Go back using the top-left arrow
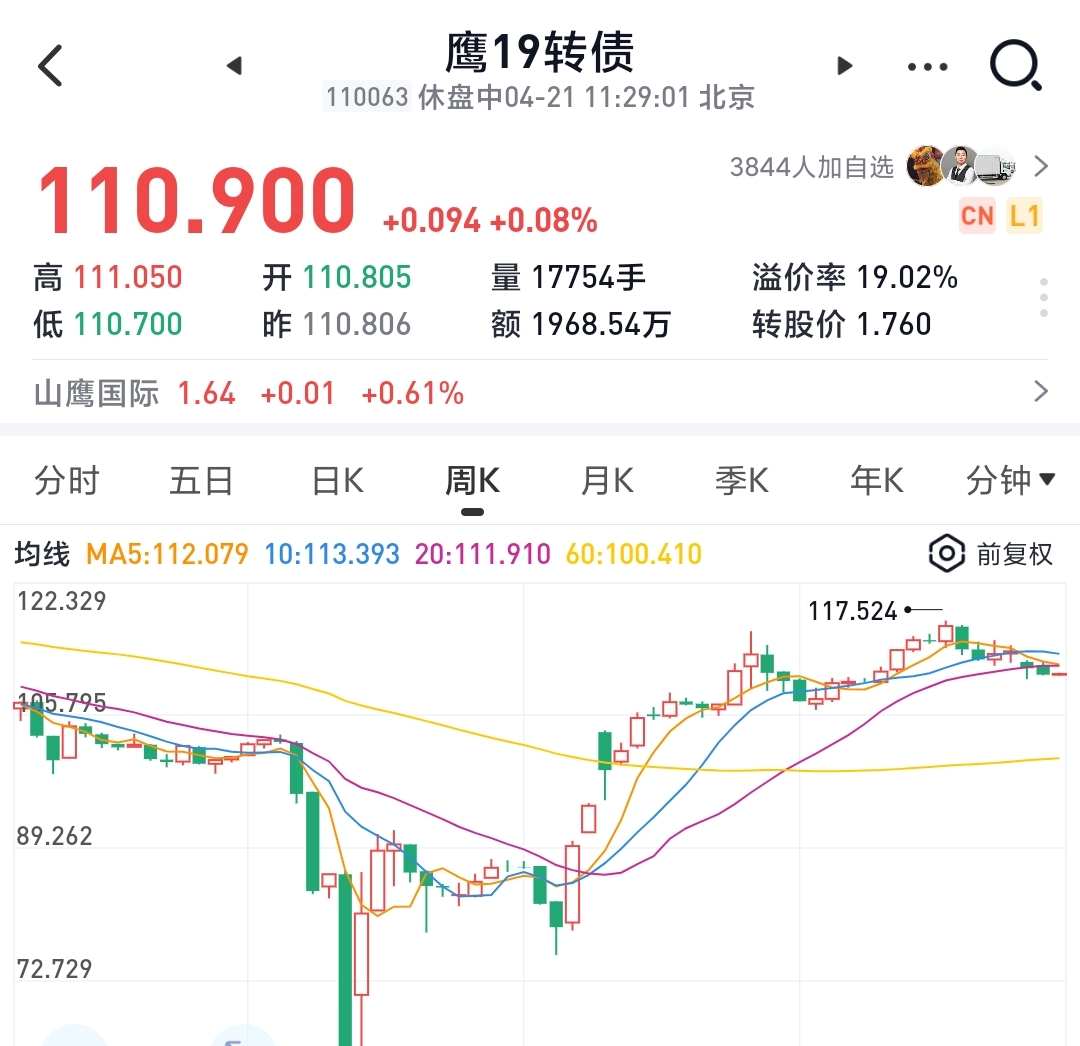1080x1046 pixels. (x=50, y=66)
